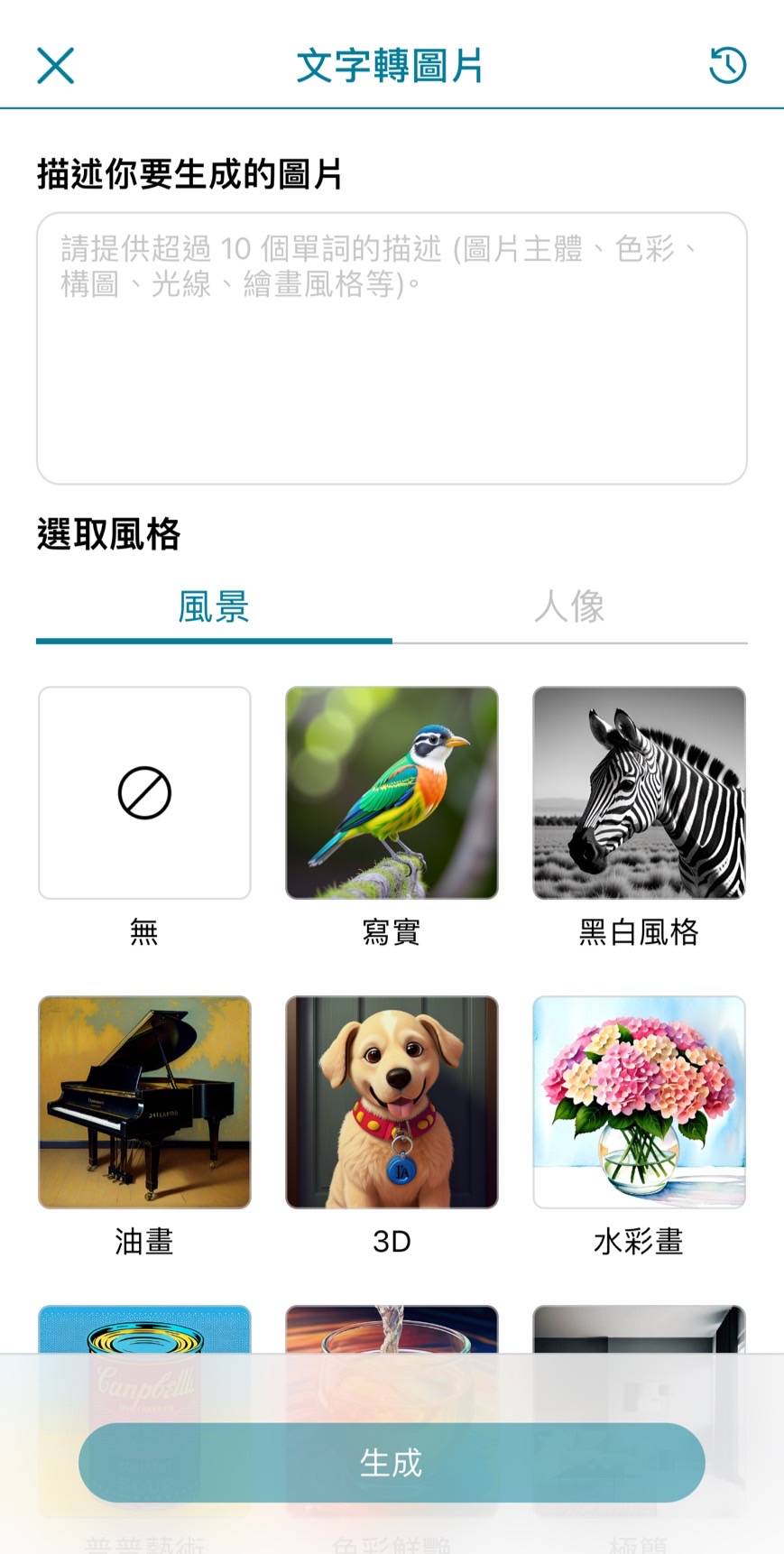
Task: Select the 風景 landscape tab
Action: tap(214, 608)
